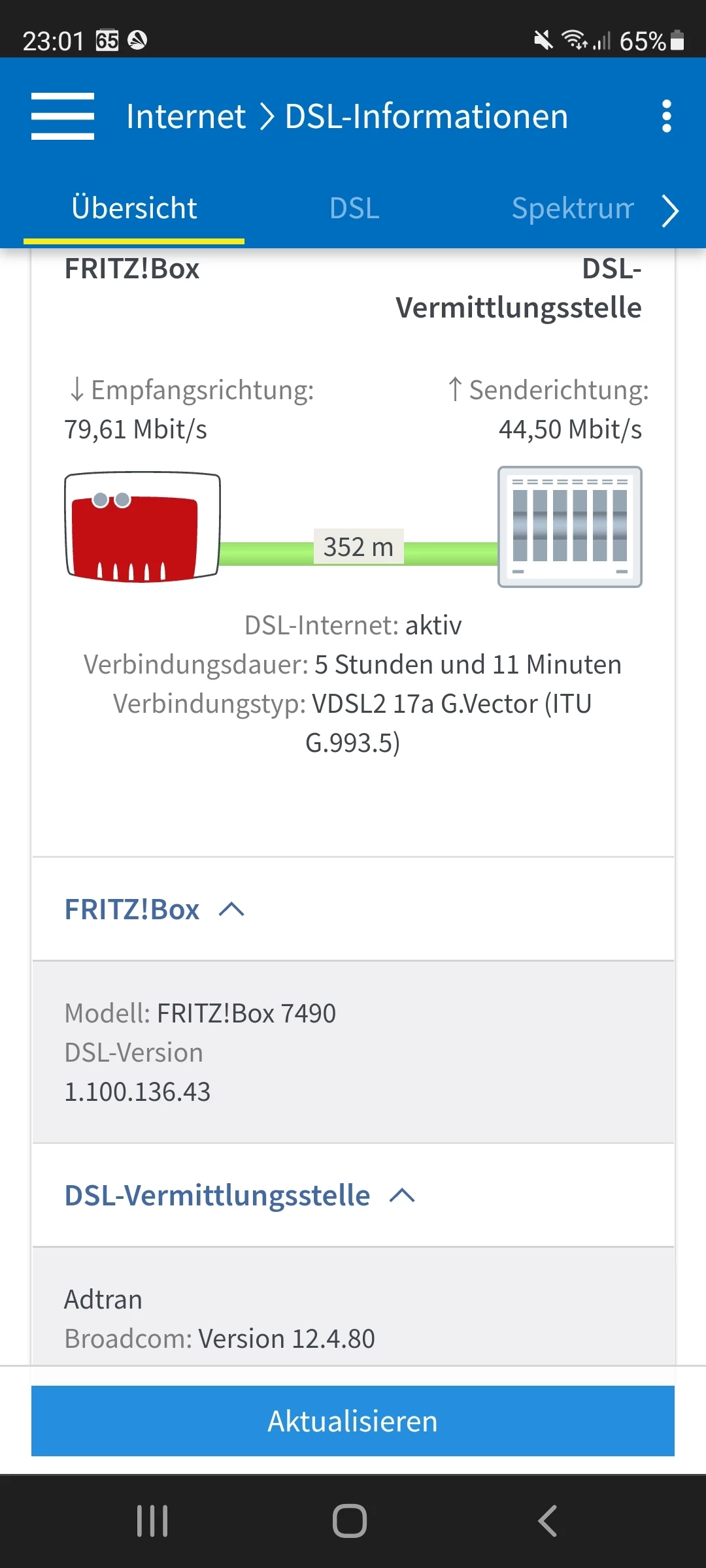Go to the home screen
The width and height of the screenshot is (706, 1568).
click(x=350, y=1521)
